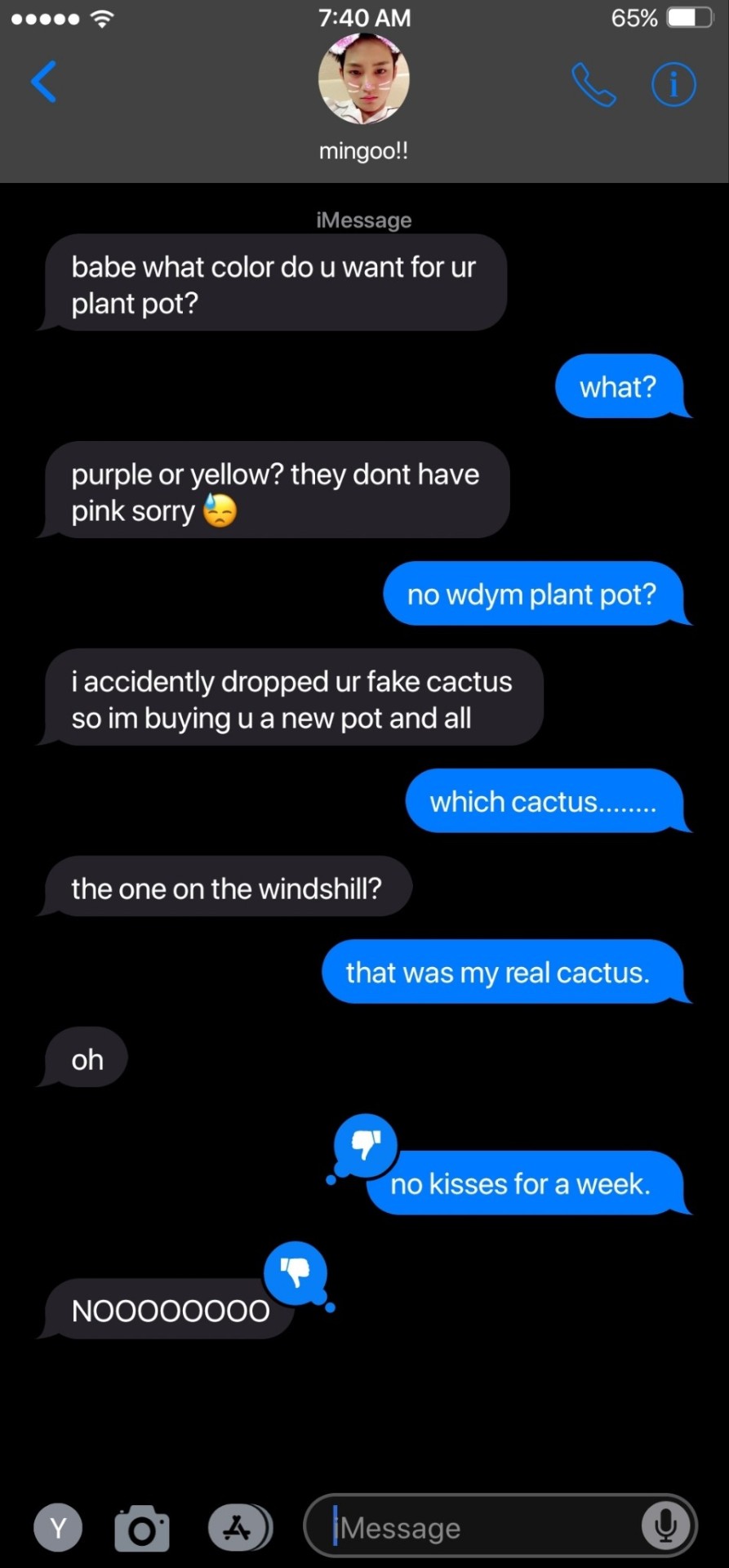Tap the iMessage text field
This screenshot has height=1568, width=729.
click(482, 1526)
